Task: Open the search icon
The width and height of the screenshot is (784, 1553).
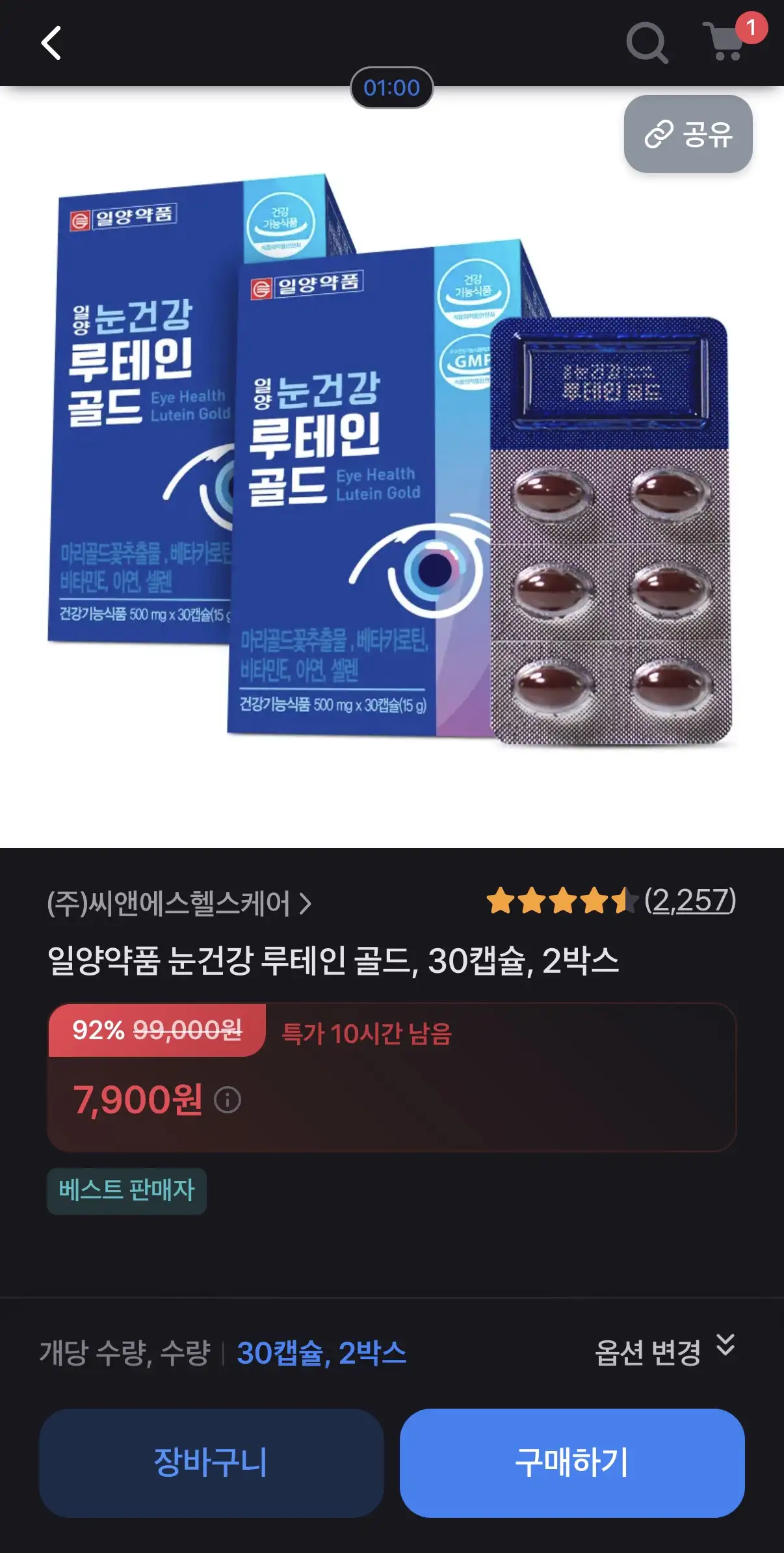Action: pos(646,43)
